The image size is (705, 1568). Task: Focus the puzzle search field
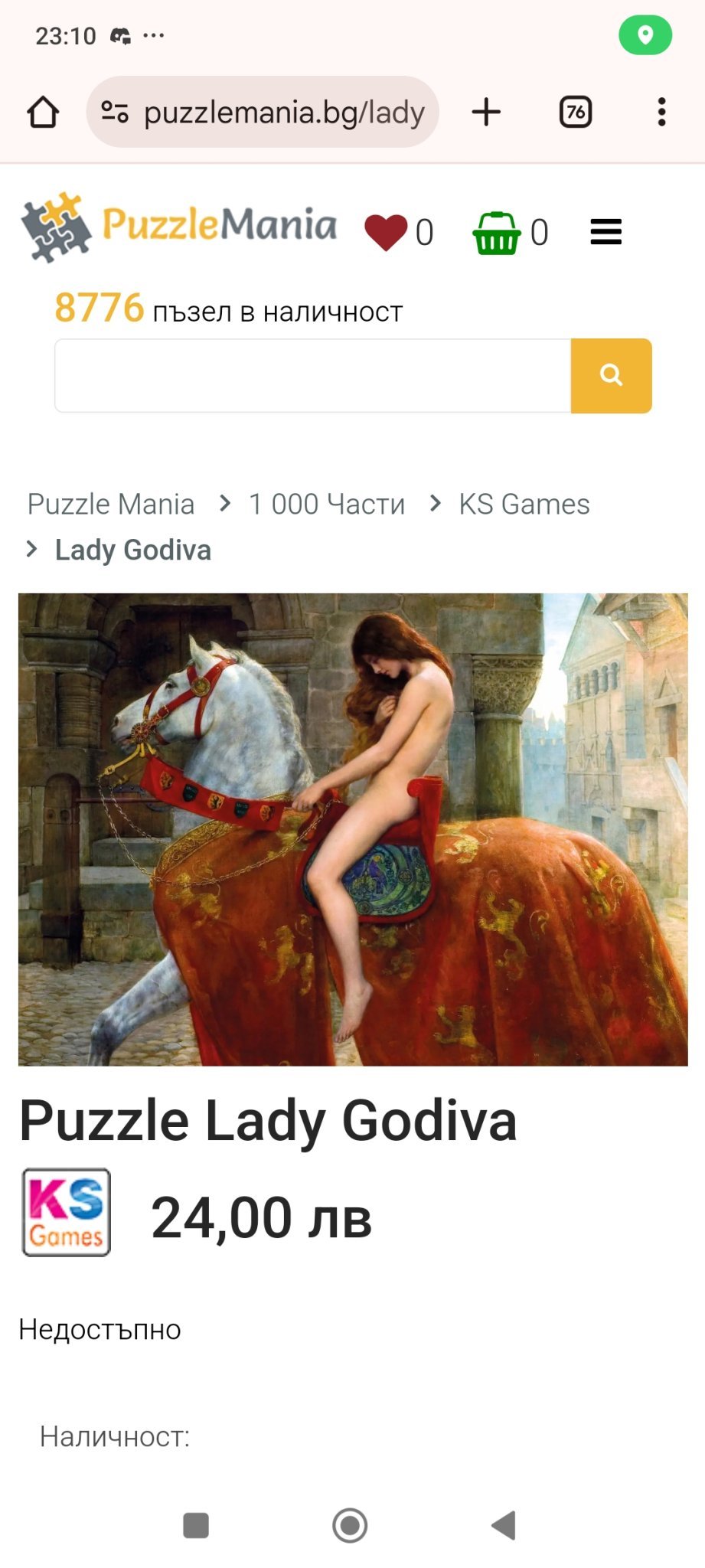(312, 376)
